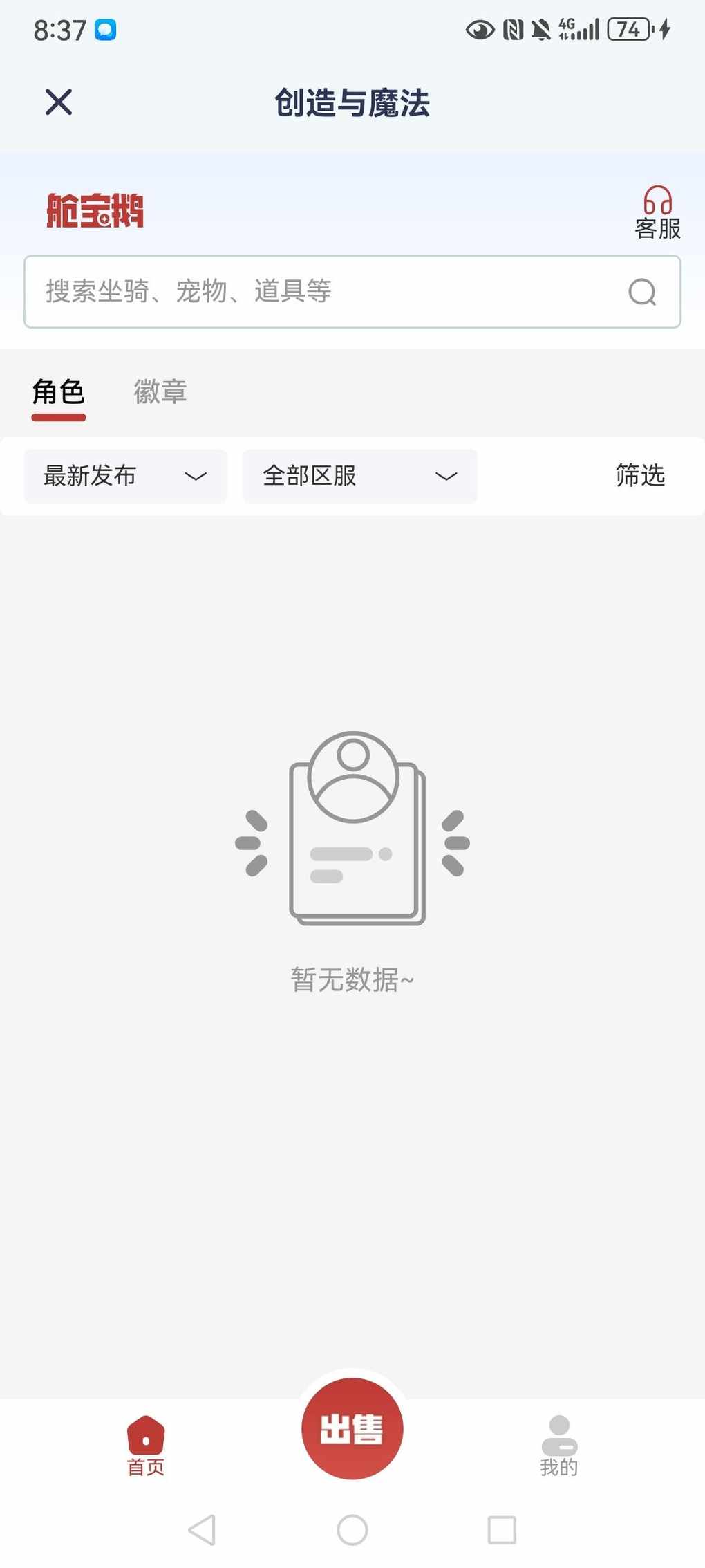Open the 筛选 filter options
The height and width of the screenshot is (1568, 705).
coord(640,476)
